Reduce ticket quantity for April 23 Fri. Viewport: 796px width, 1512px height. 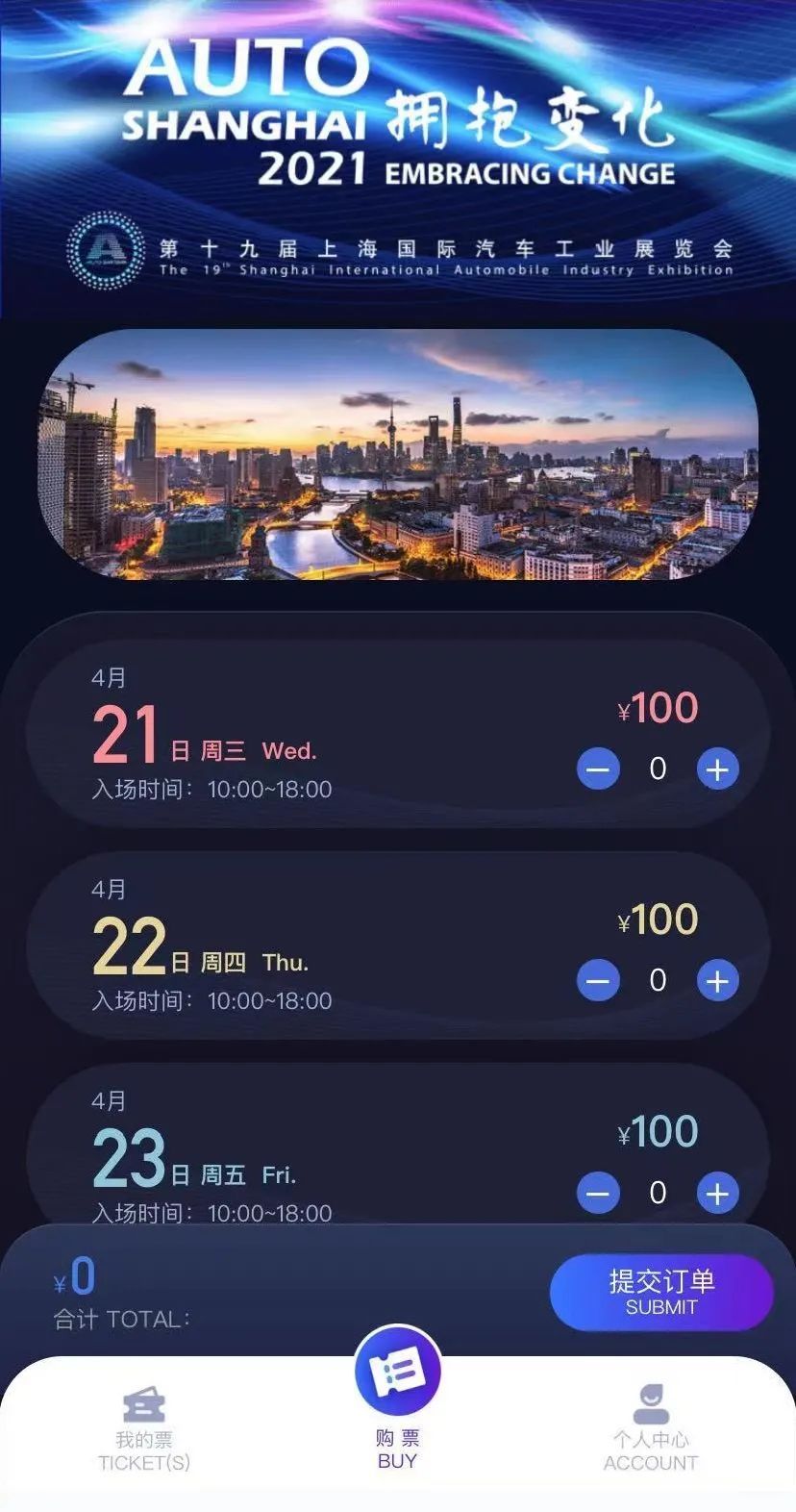pyautogui.click(x=598, y=1194)
